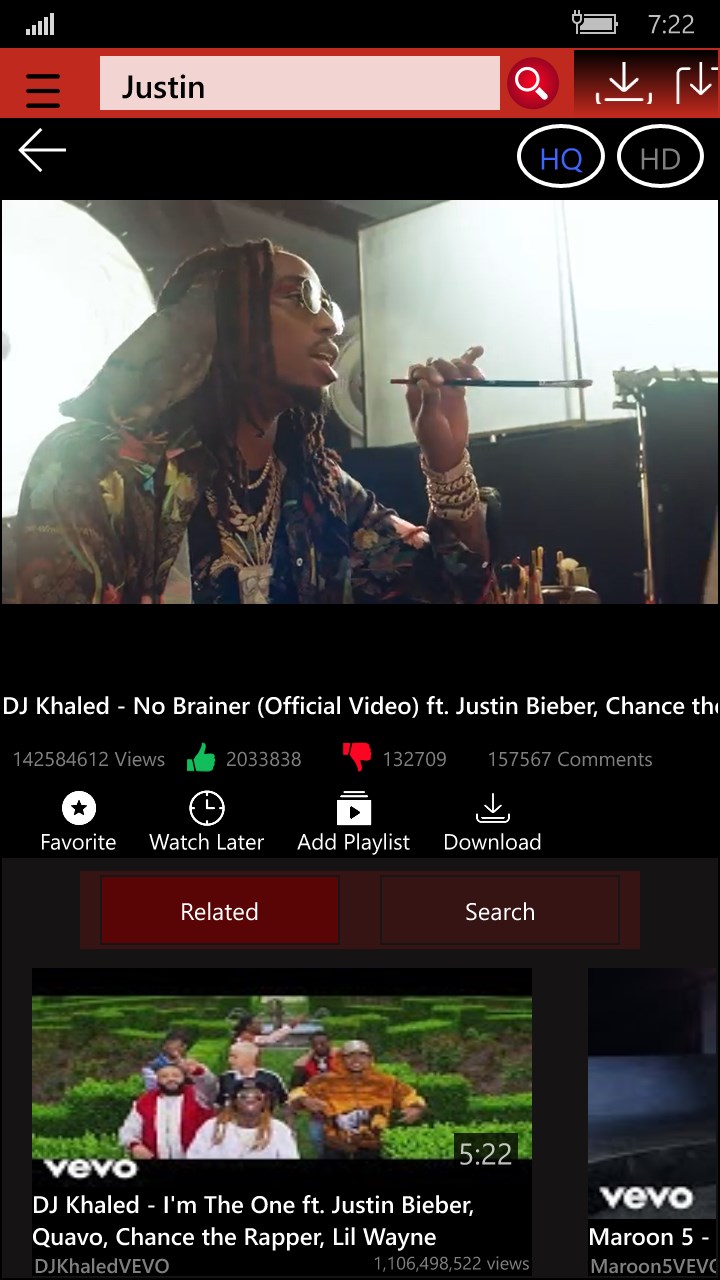Screen dimensions: 720x1280
Task: Add this video to Favorite
Action: click(78, 823)
